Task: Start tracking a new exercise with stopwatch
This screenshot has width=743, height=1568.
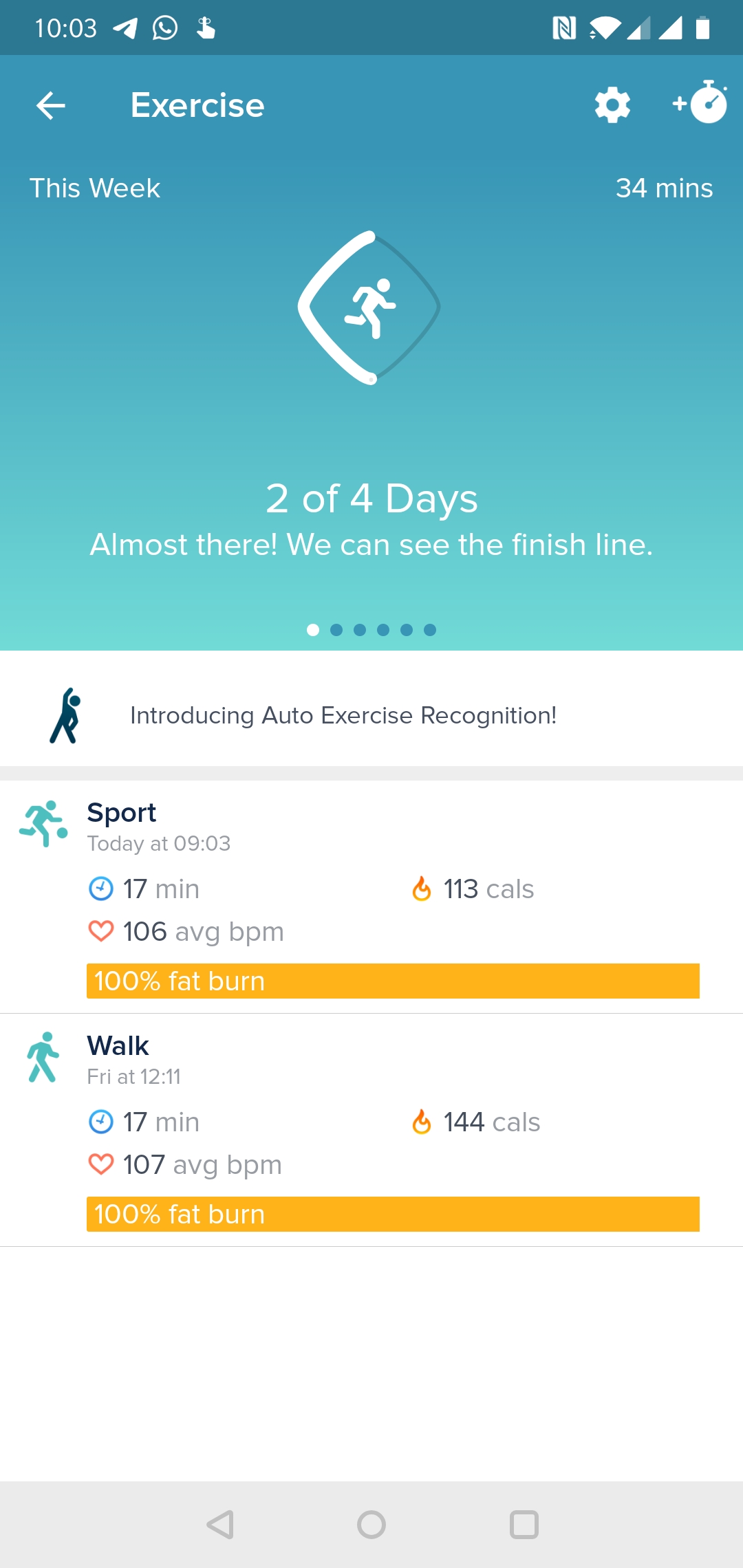Action: 700,102
